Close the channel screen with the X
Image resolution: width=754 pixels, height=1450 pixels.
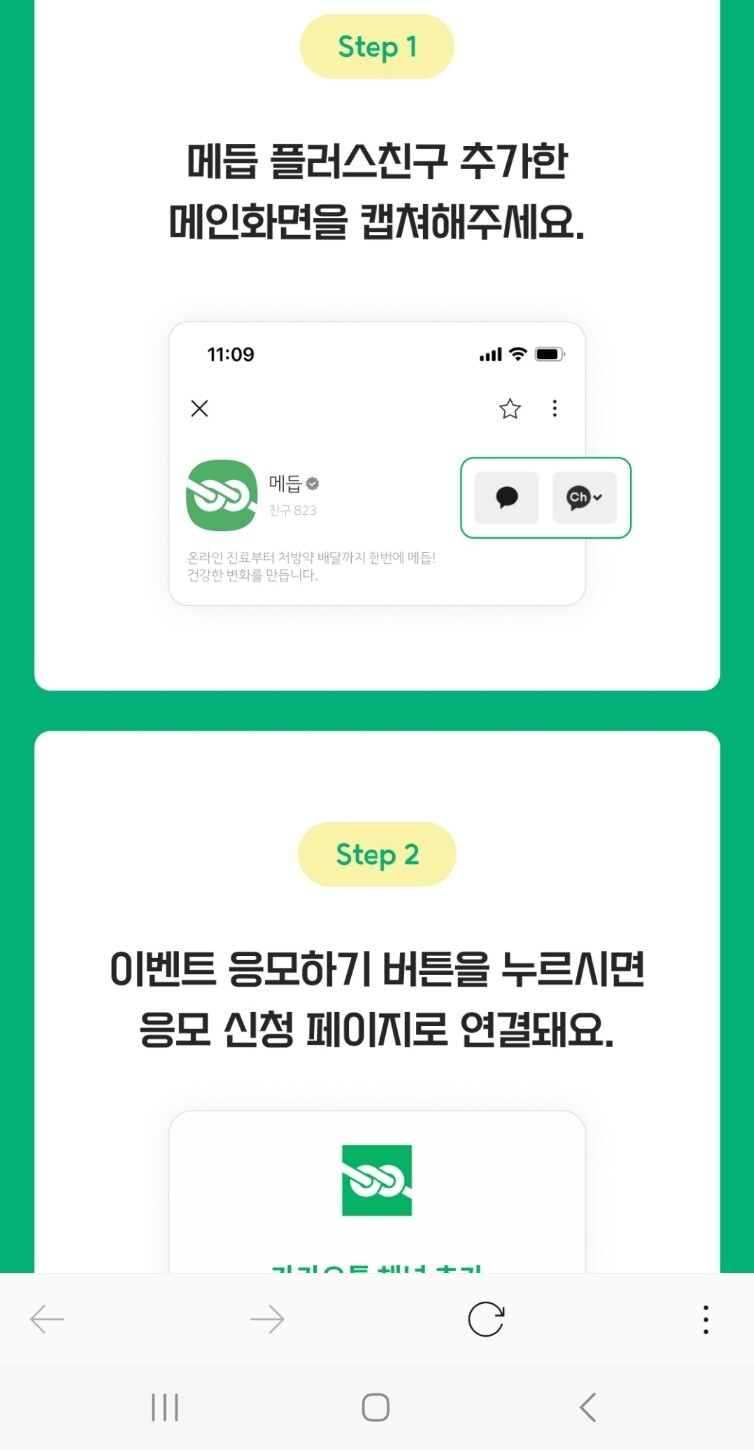point(199,408)
